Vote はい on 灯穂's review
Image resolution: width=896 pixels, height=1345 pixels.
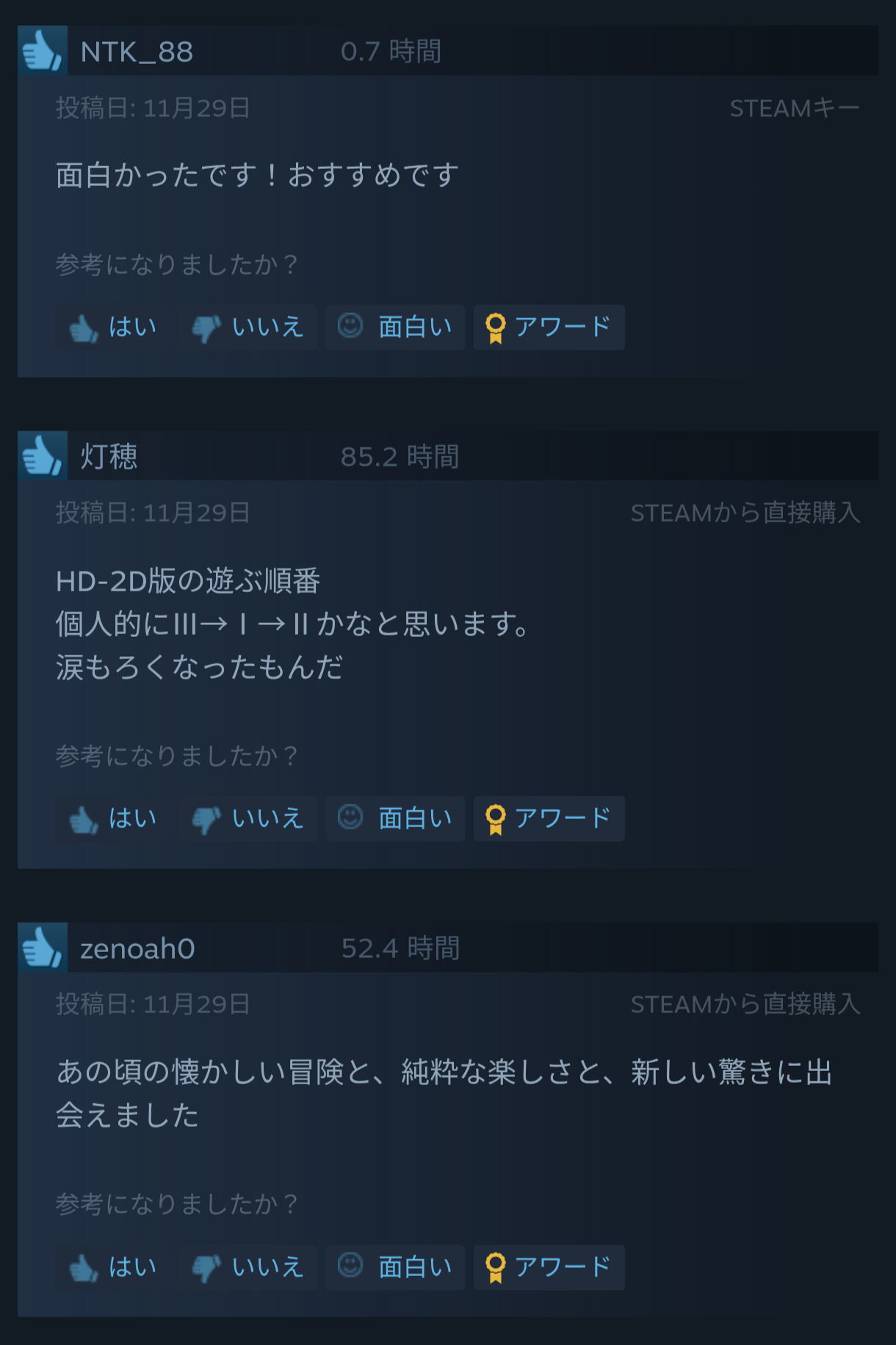pos(114,818)
